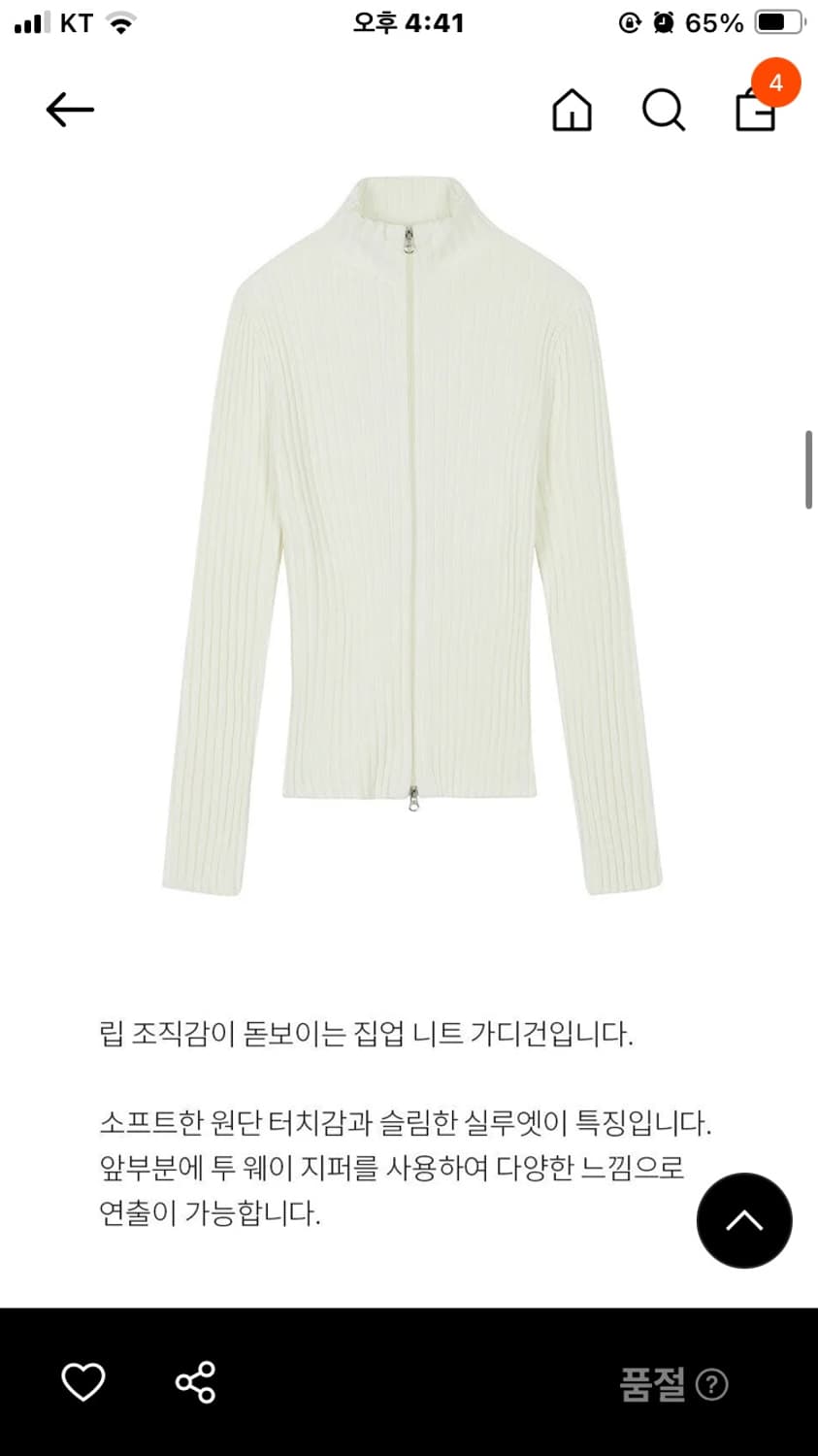Tap the red badge showing 4 cart items

tap(775, 83)
